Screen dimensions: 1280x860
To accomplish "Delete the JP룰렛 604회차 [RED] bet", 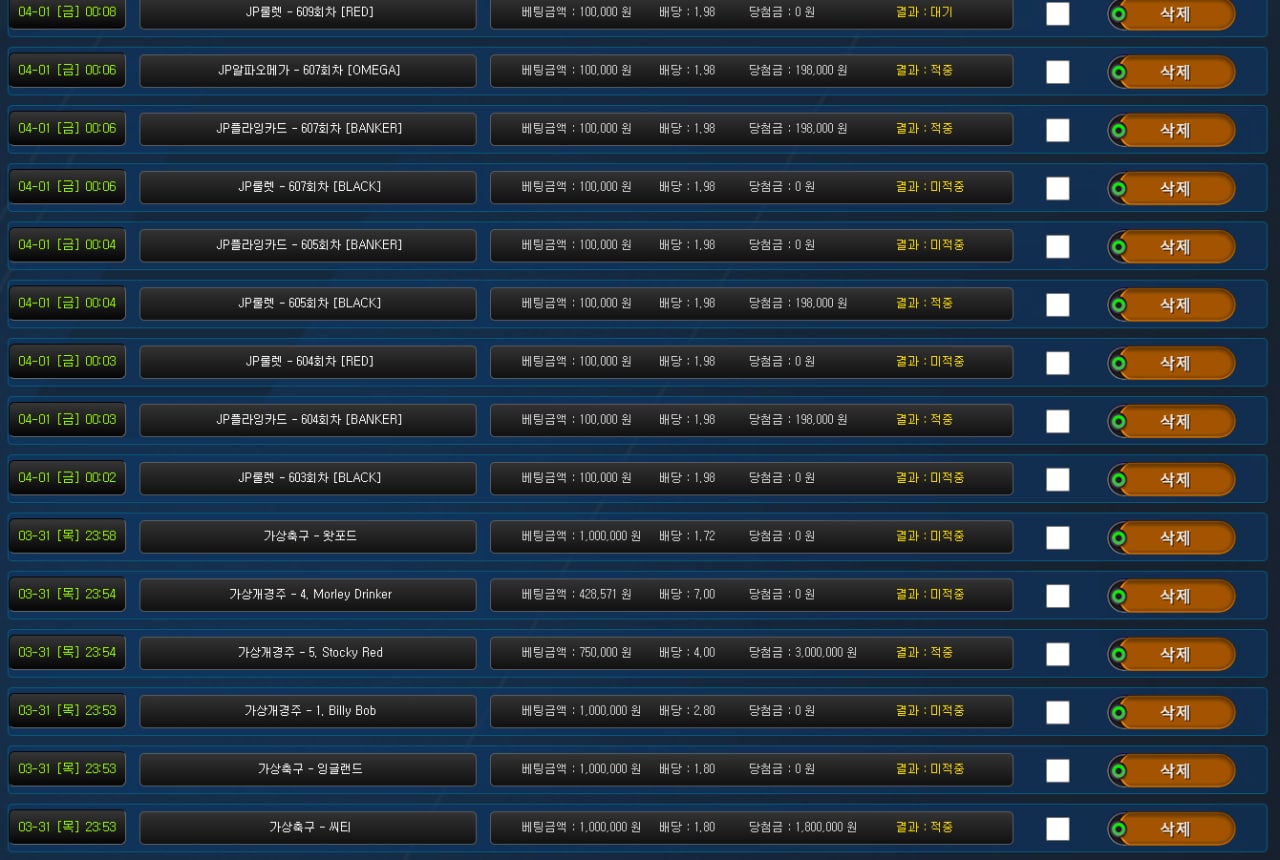I will click(x=1172, y=363).
